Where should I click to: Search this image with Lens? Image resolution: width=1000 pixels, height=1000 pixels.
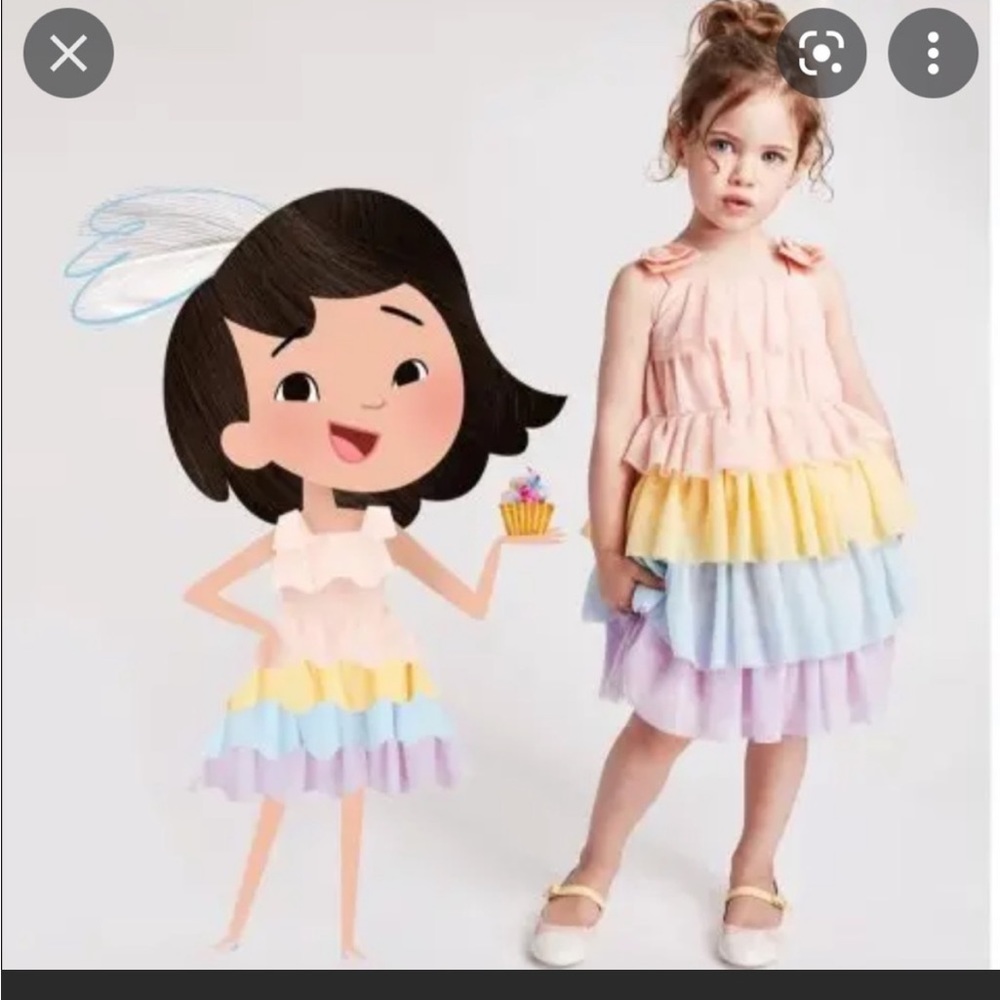(821, 53)
